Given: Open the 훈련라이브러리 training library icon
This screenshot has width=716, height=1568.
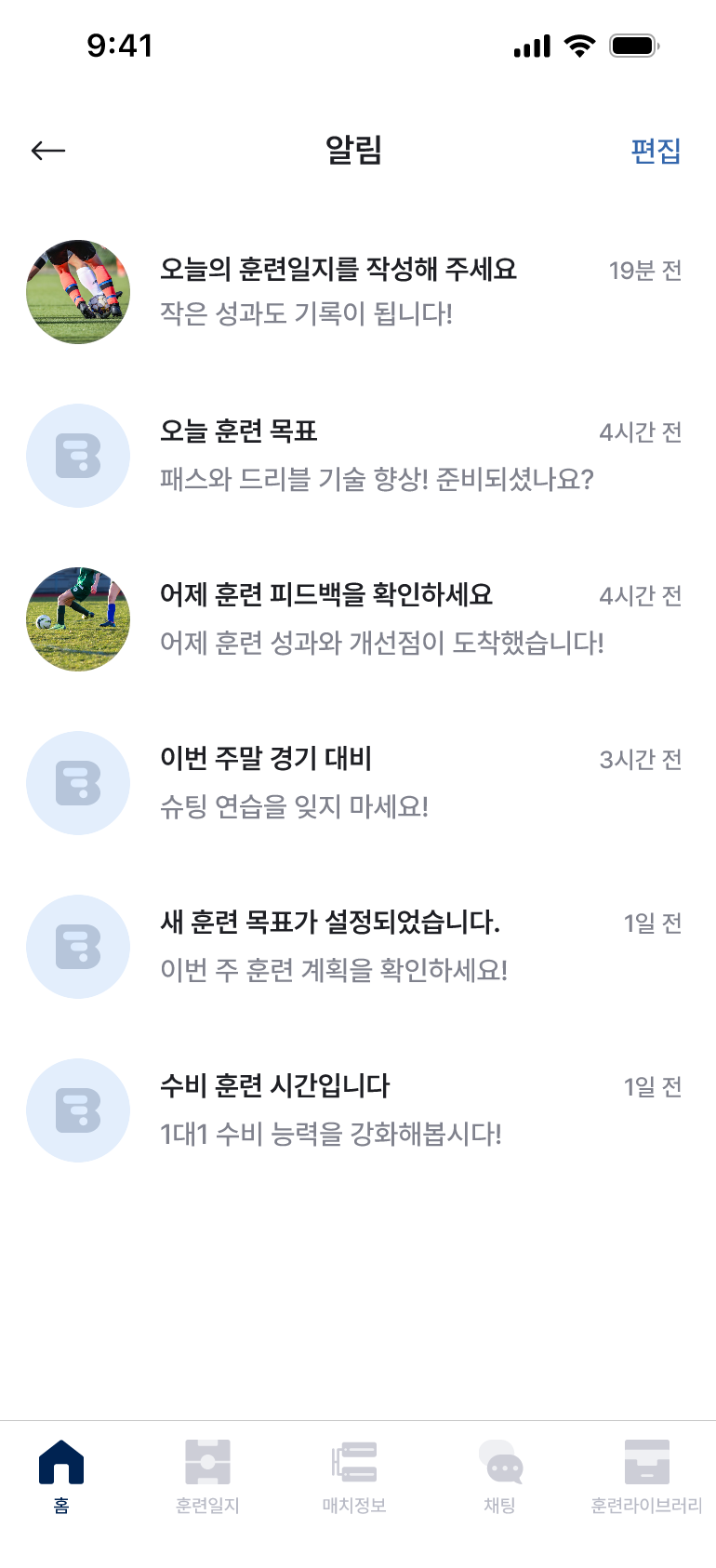Looking at the screenshot, I should click(x=647, y=1460).
